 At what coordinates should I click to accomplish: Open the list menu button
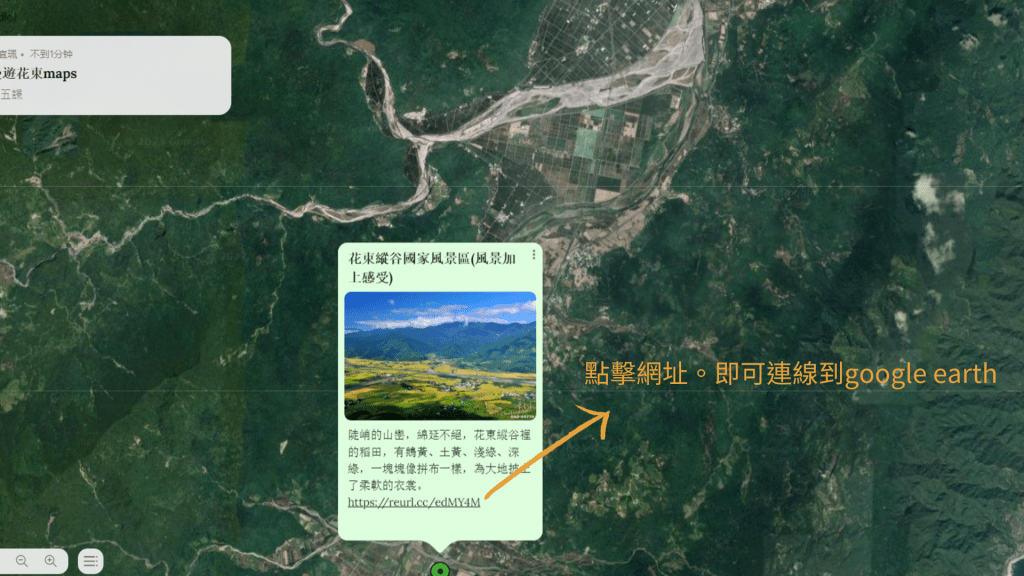(x=91, y=561)
